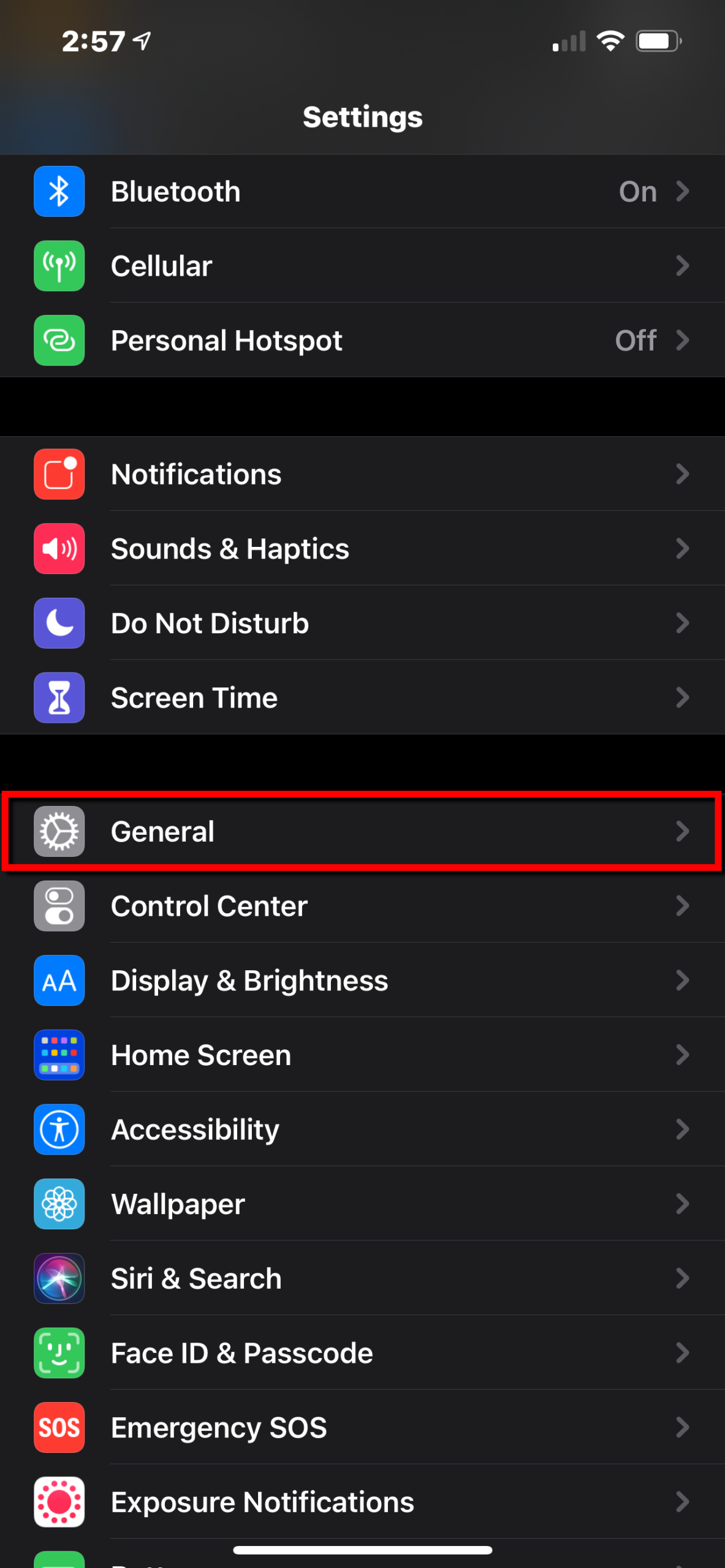Select Siri & Search
Screen dimensions: 725x1568
[362, 1278]
